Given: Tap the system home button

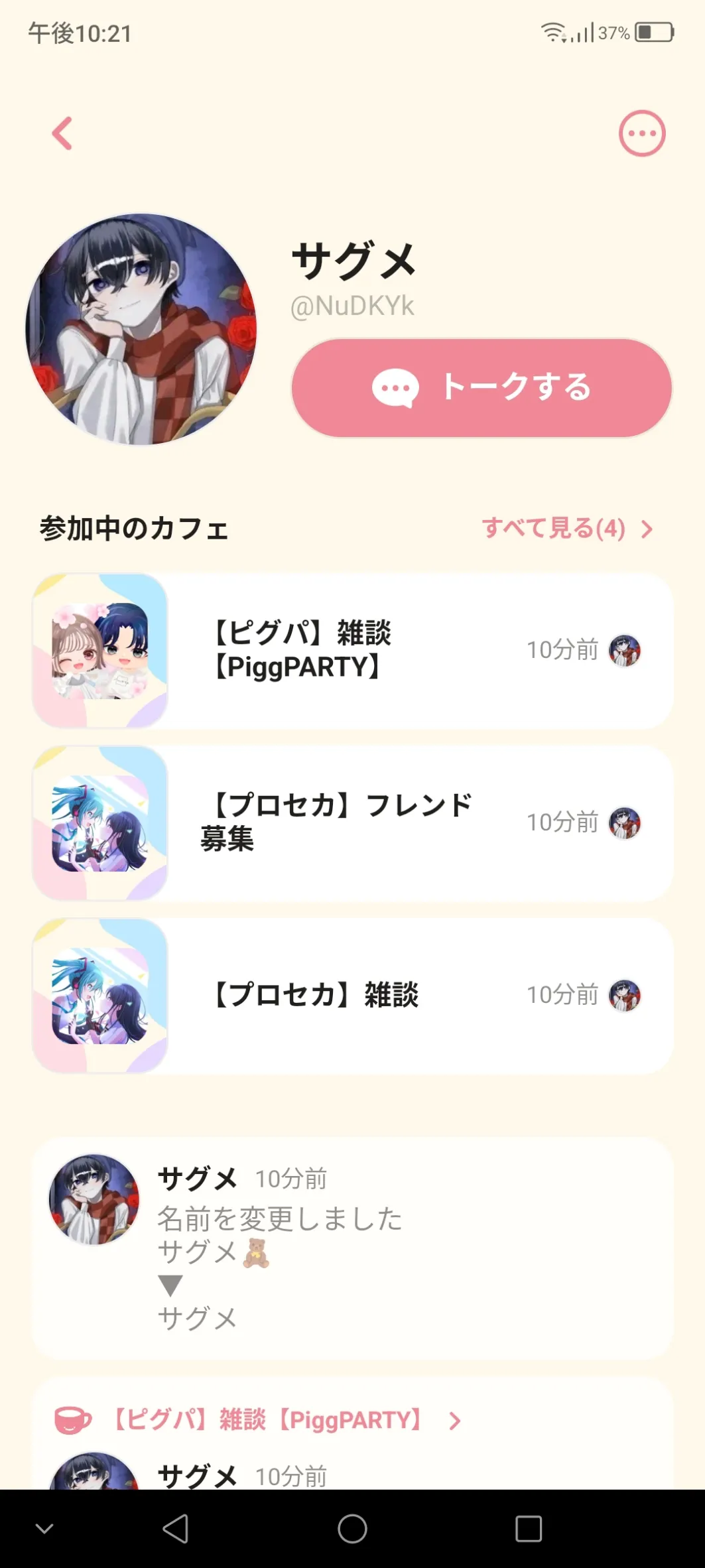Looking at the screenshot, I should 352,1529.
